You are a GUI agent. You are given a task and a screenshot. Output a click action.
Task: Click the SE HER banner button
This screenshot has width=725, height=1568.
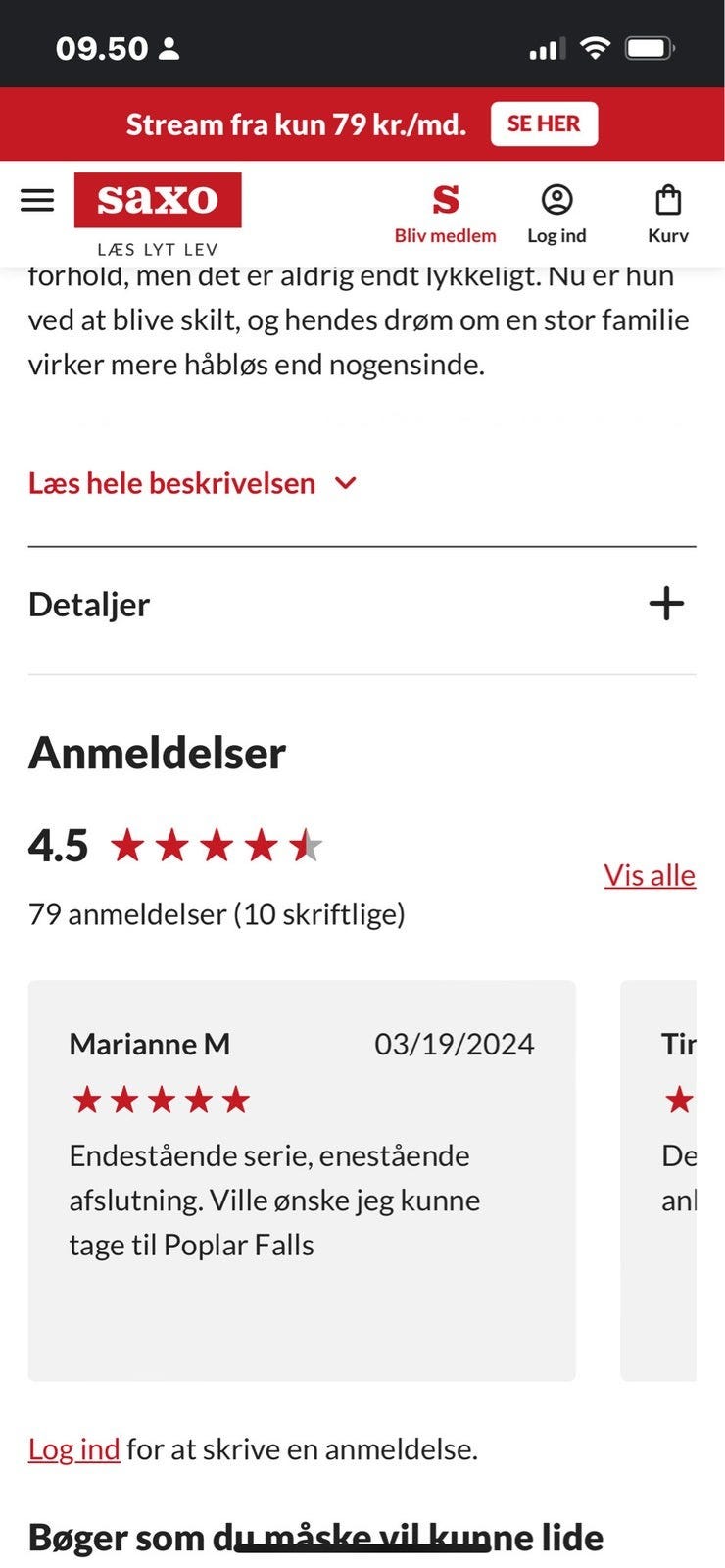coord(545,123)
